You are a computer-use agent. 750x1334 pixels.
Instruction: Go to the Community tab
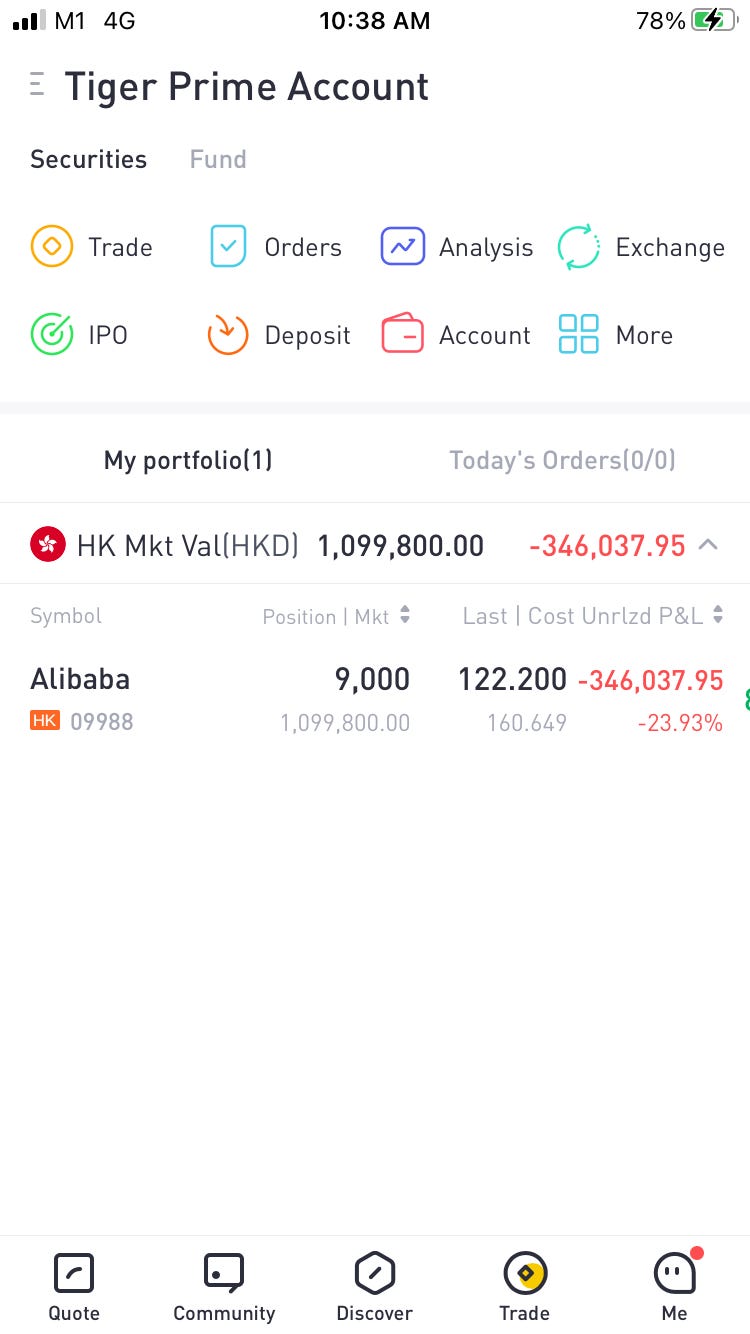pyautogui.click(x=224, y=1286)
